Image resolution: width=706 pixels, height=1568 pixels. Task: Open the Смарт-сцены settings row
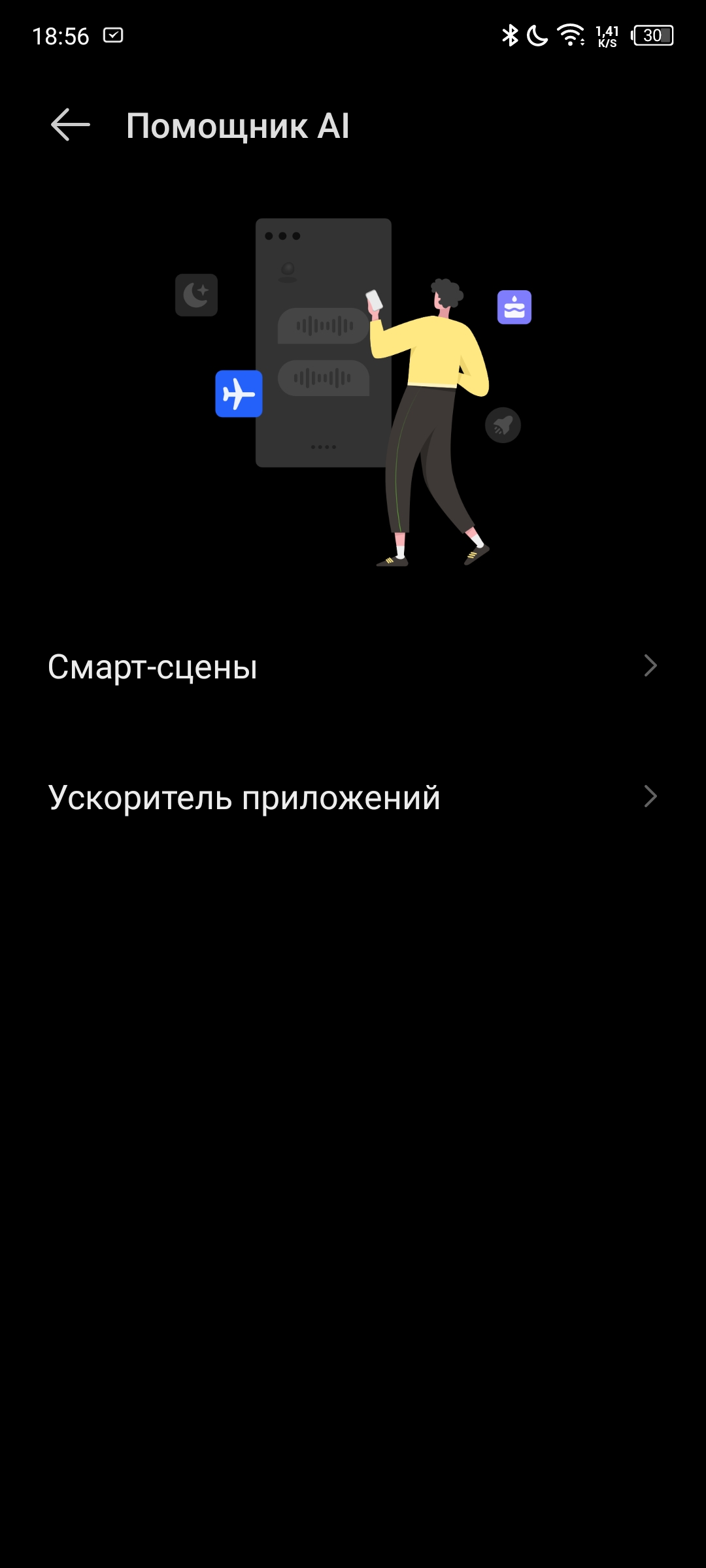353,666
